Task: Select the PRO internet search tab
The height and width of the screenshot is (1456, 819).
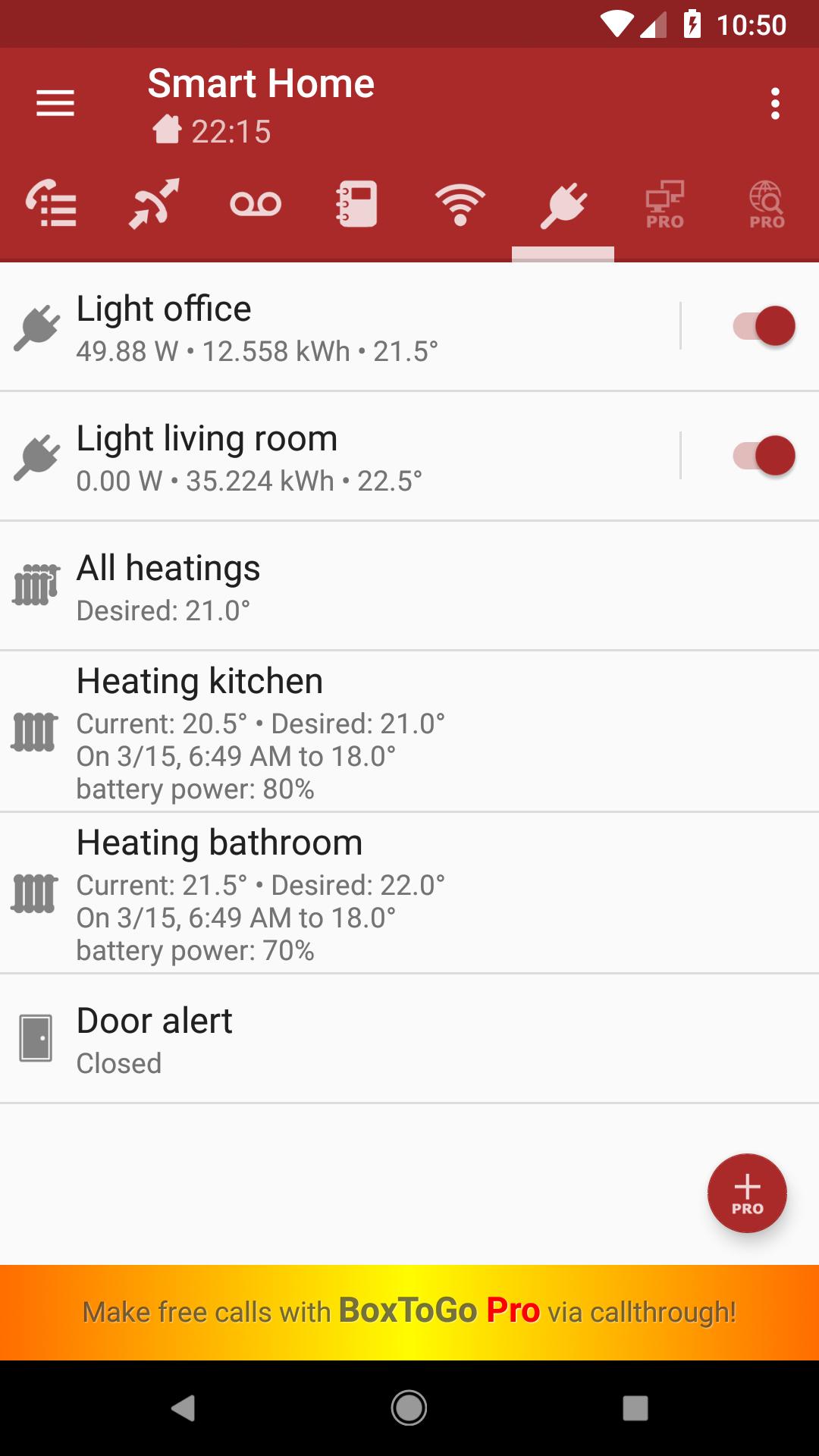Action: tap(767, 204)
